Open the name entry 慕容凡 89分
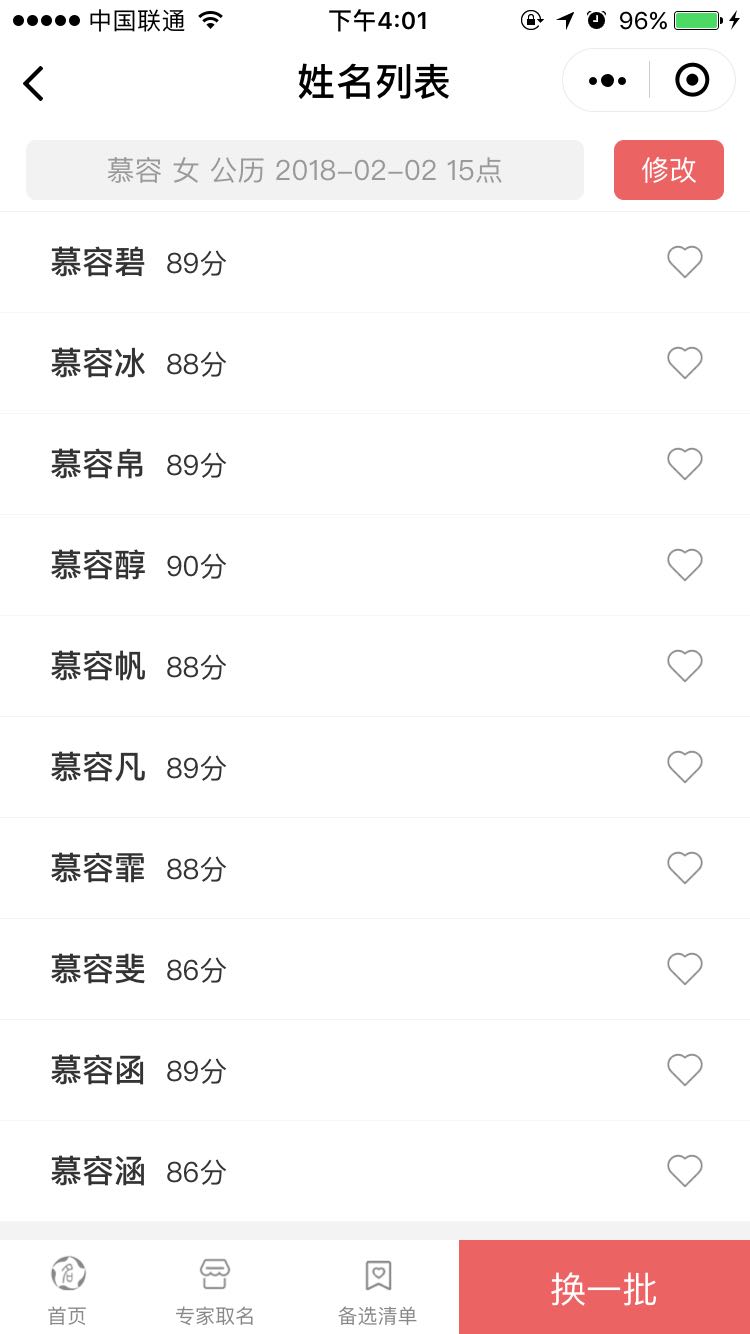Viewport: 750px width, 1334px height. point(375,767)
